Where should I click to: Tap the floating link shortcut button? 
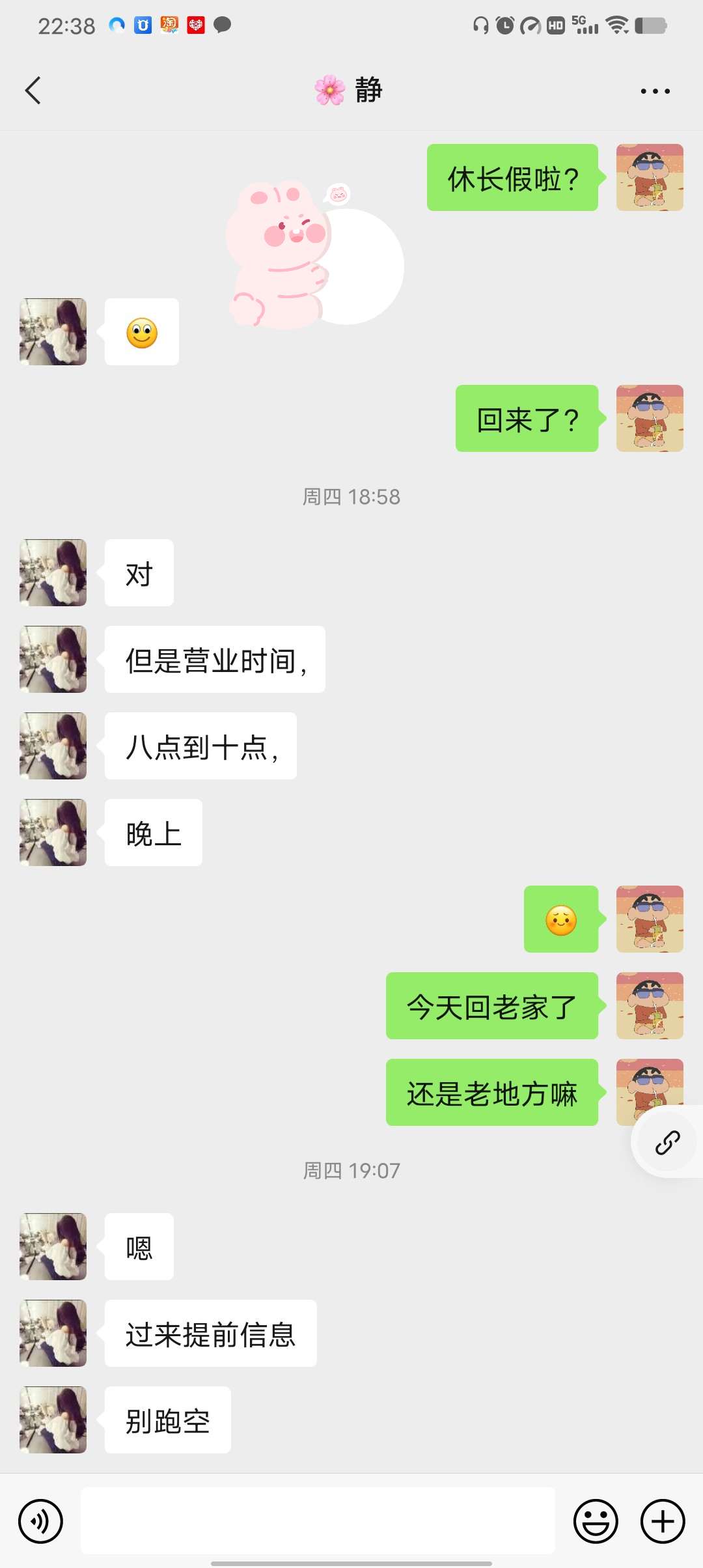coord(667,1143)
